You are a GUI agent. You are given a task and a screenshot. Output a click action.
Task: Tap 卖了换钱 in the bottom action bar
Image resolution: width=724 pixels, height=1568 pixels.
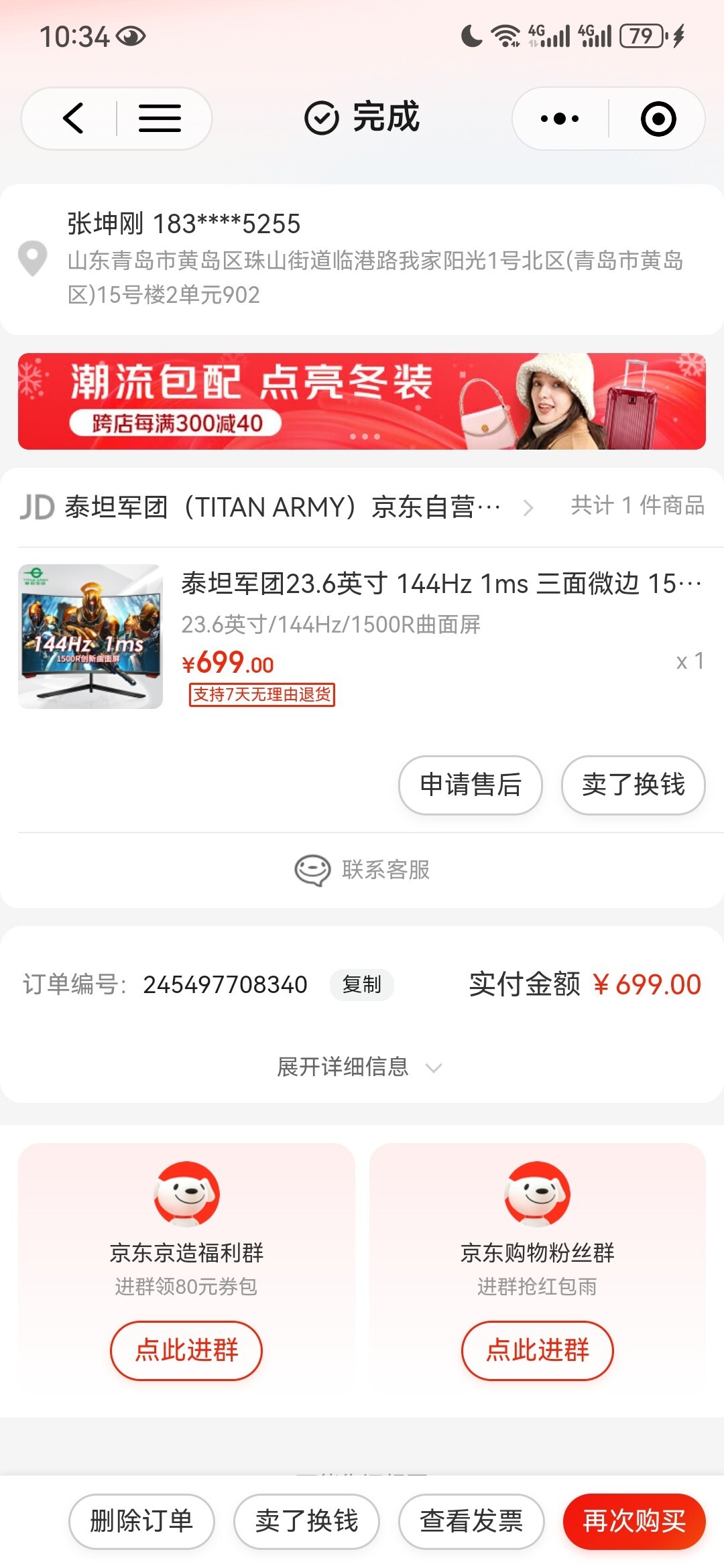pos(306,1521)
